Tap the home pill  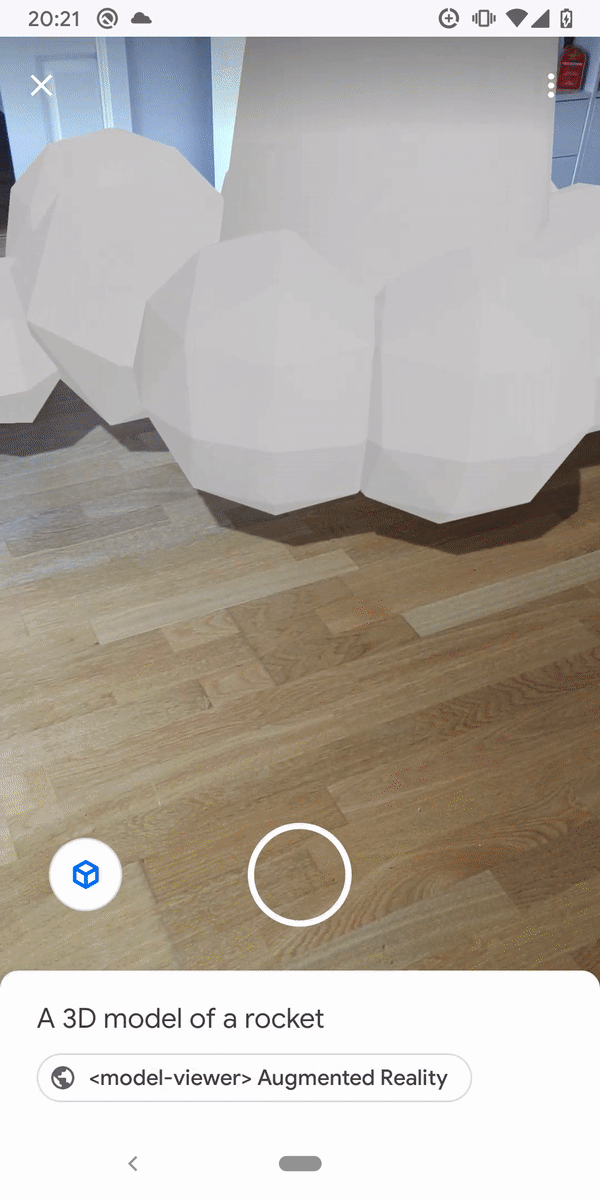pyautogui.click(x=300, y=1163)
